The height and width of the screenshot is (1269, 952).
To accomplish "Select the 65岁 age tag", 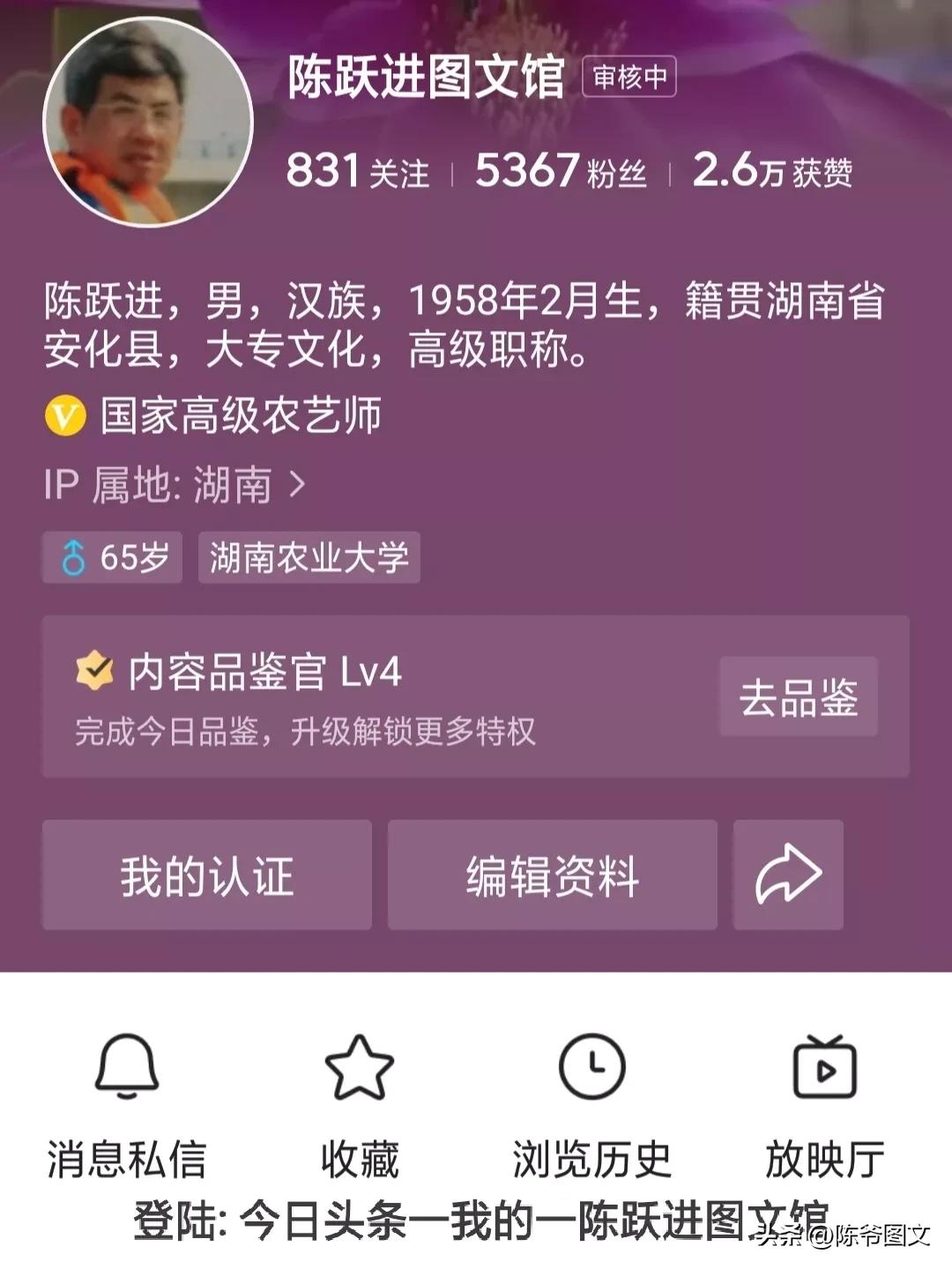I will click(112, 557).
